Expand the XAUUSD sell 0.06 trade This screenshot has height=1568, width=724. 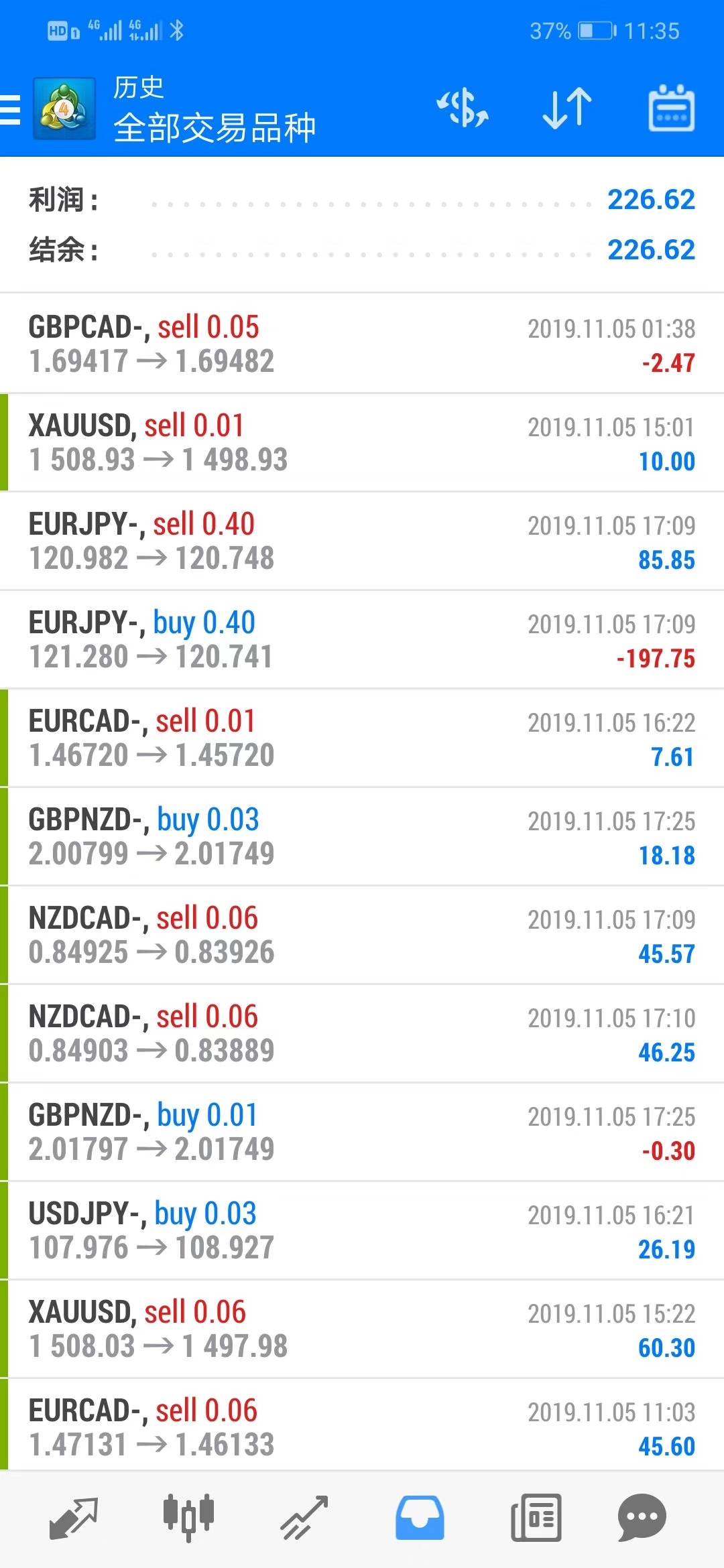[362, 1329]
